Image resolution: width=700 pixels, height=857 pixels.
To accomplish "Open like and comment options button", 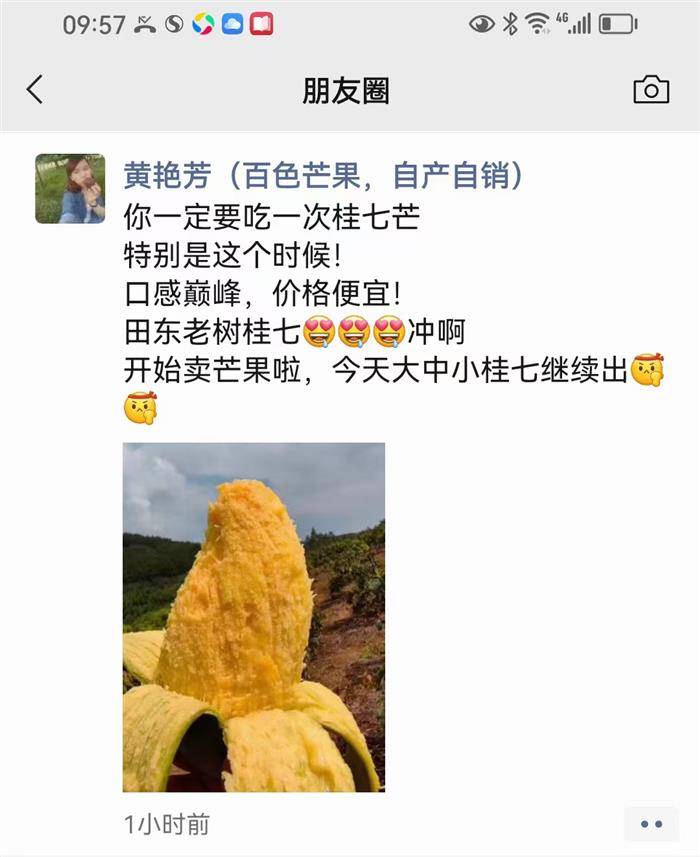I will click(x=651, y=824).
